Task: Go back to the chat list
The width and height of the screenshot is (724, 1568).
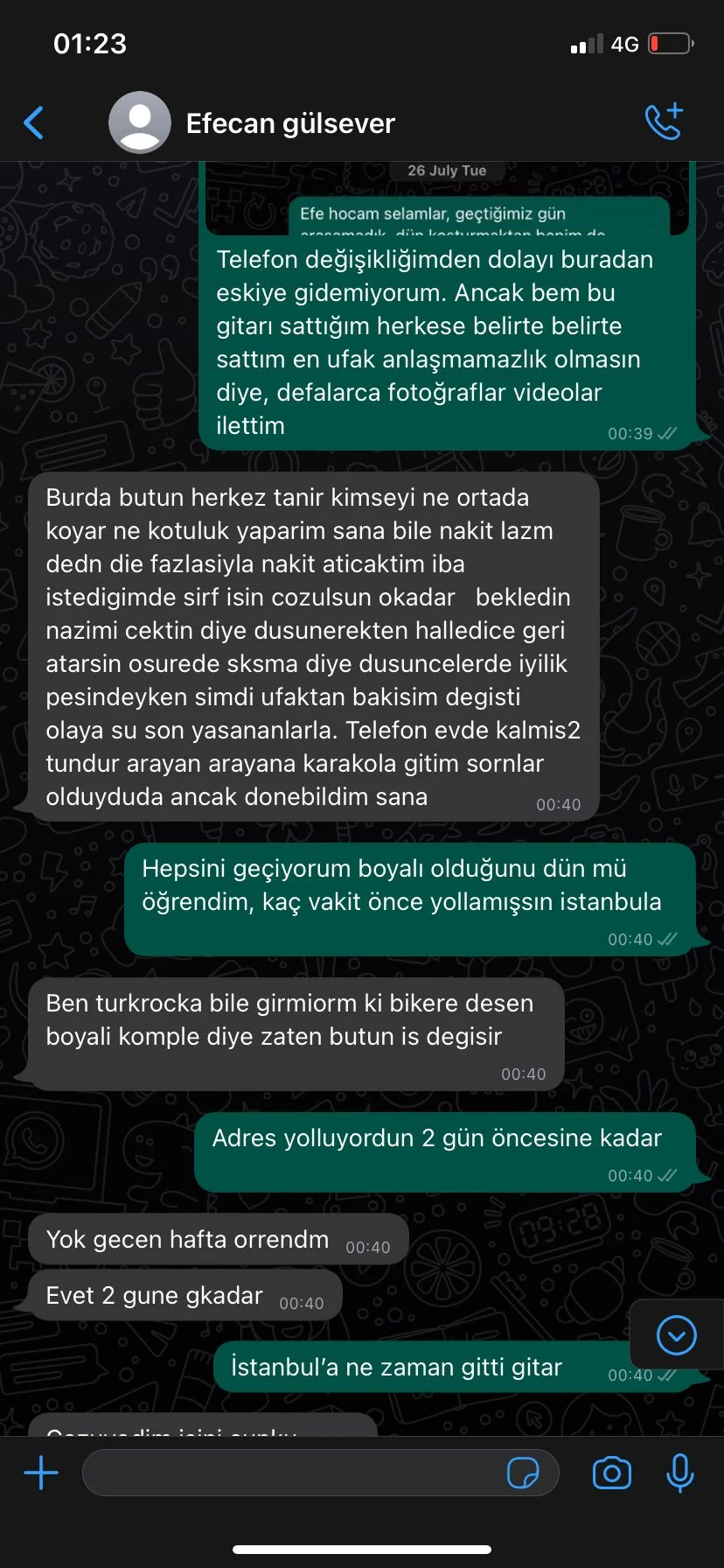Action: (34, 122)
